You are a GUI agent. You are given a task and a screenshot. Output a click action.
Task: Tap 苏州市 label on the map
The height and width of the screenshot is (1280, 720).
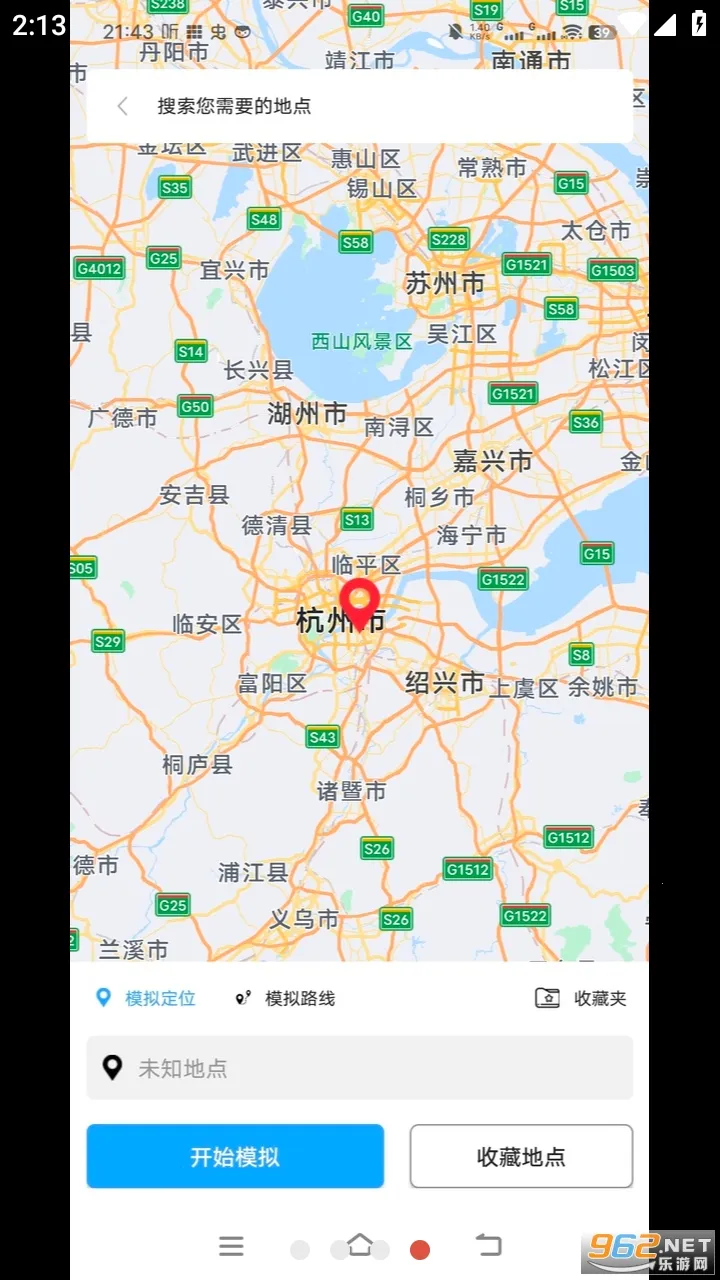(444, 283)
